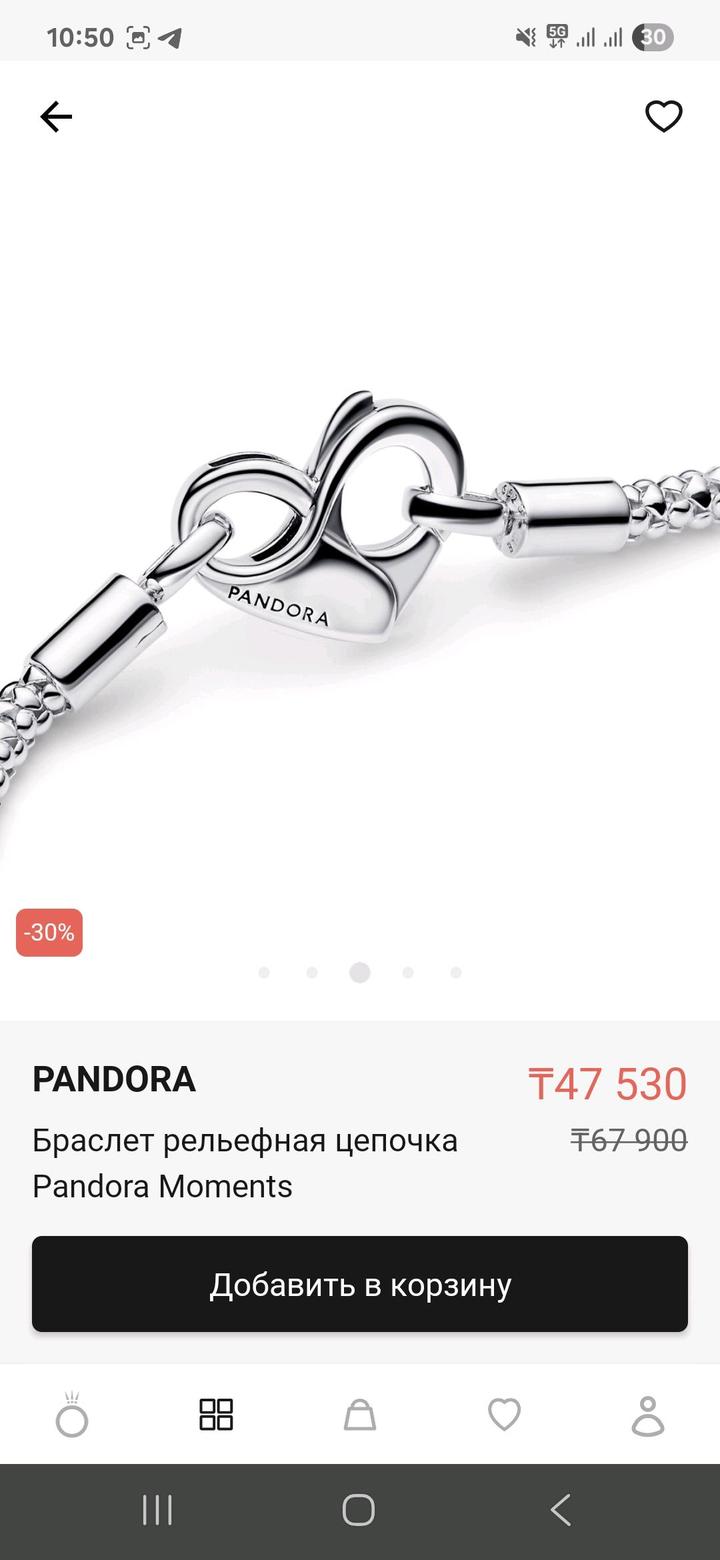Add this bracelet to favorites with the top heart
The height and width of the screenshot is (1560, 720).
coord(663,117)
